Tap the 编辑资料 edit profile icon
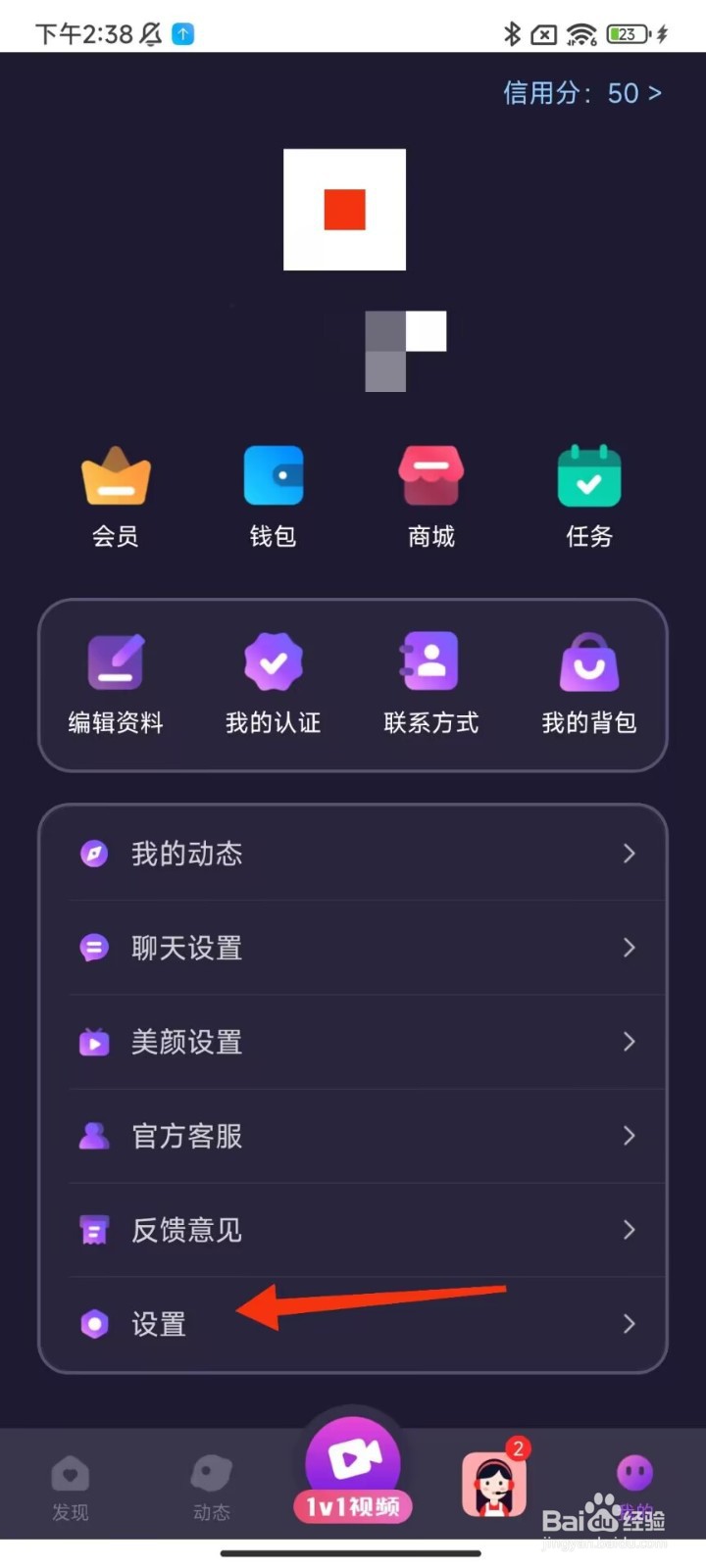The width and height of the screenshot is (706, 1568). (116, 681)
